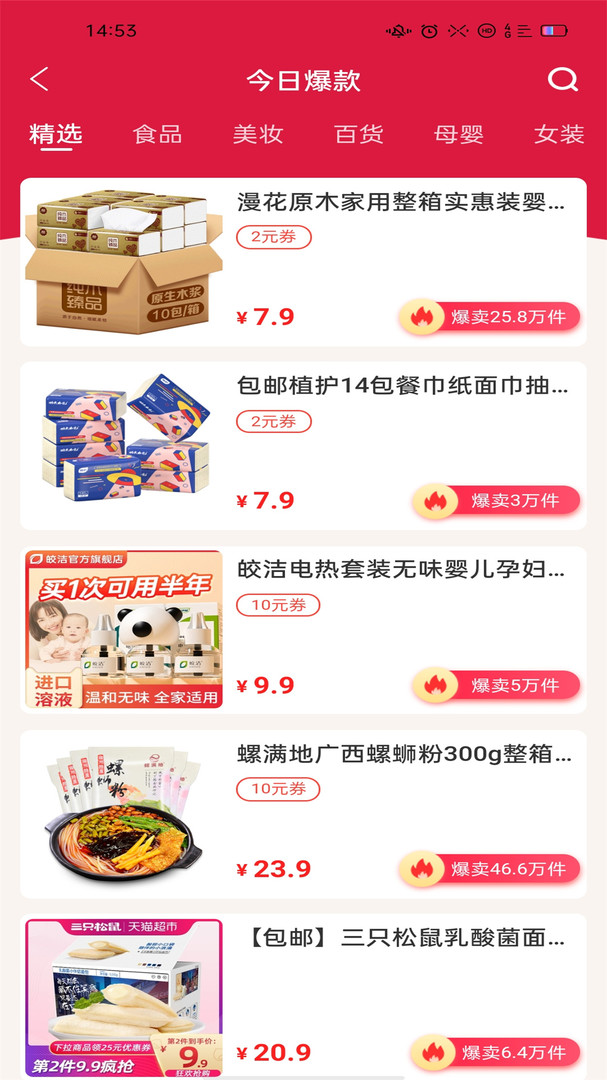The width and height of the screenshot is (607, 1080).
Task: Go back using the top-left arrow
Action: pos(40,80)
